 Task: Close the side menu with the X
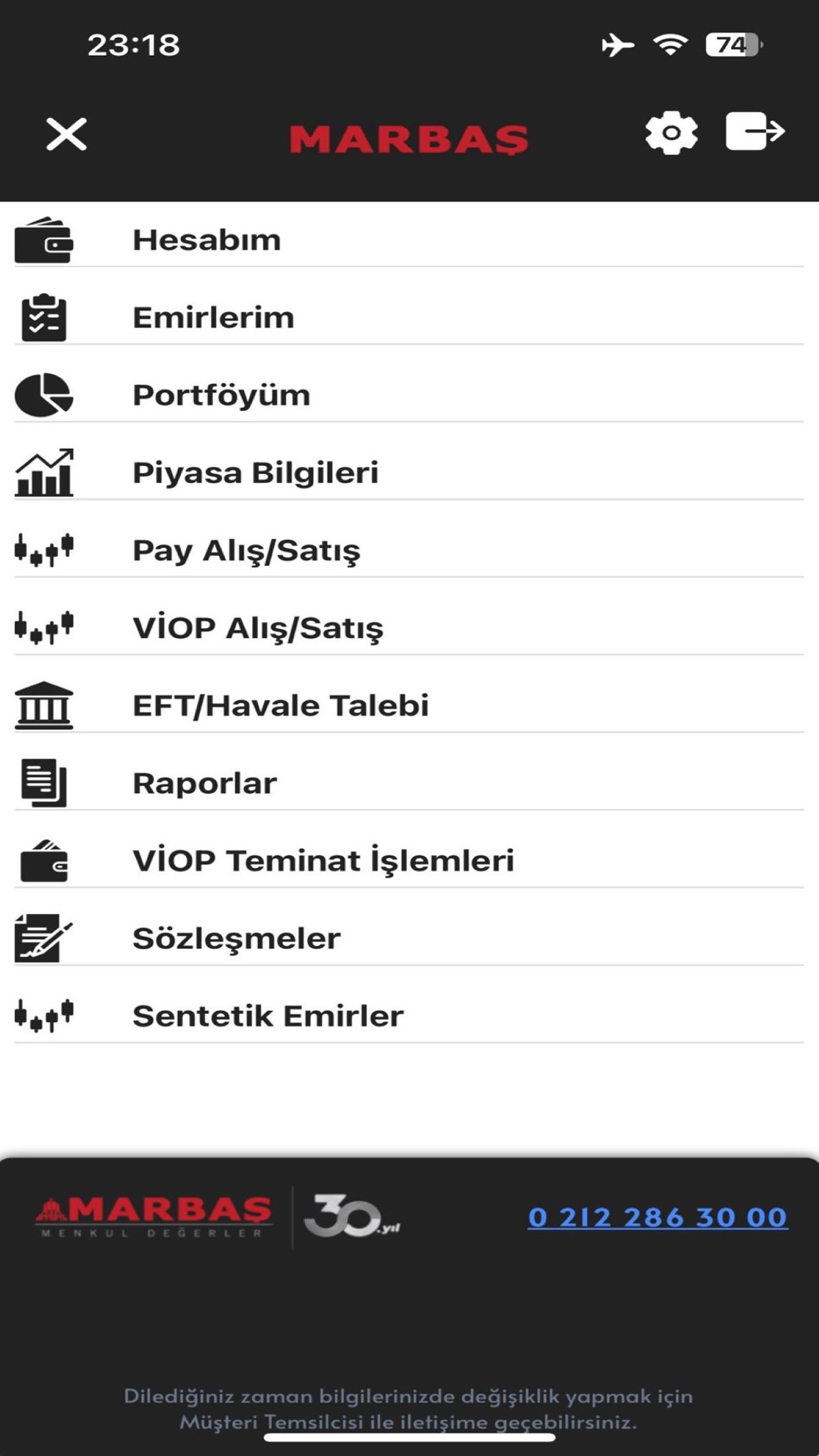pyautogui.click(x=66, y=134)
